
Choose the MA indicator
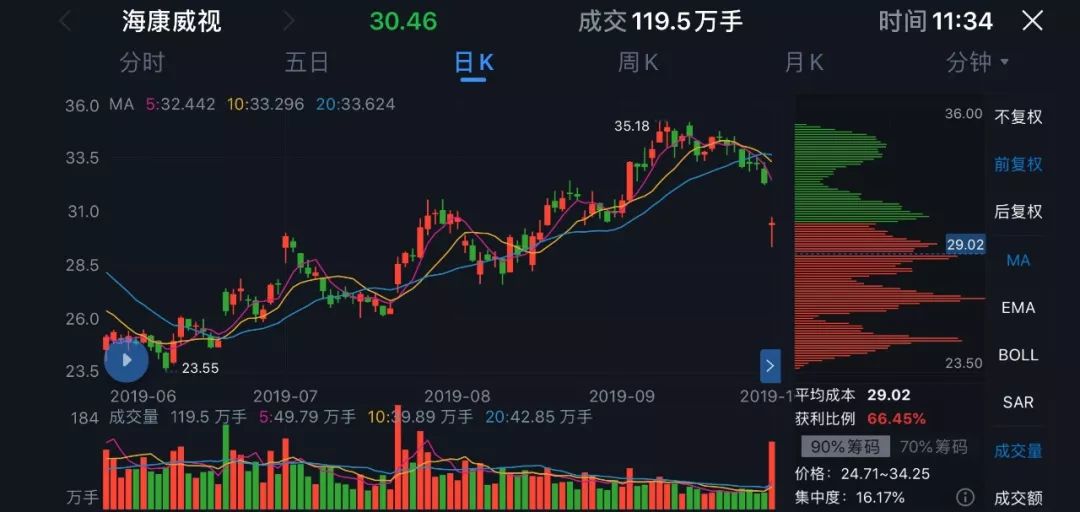tap(1018, 260)
